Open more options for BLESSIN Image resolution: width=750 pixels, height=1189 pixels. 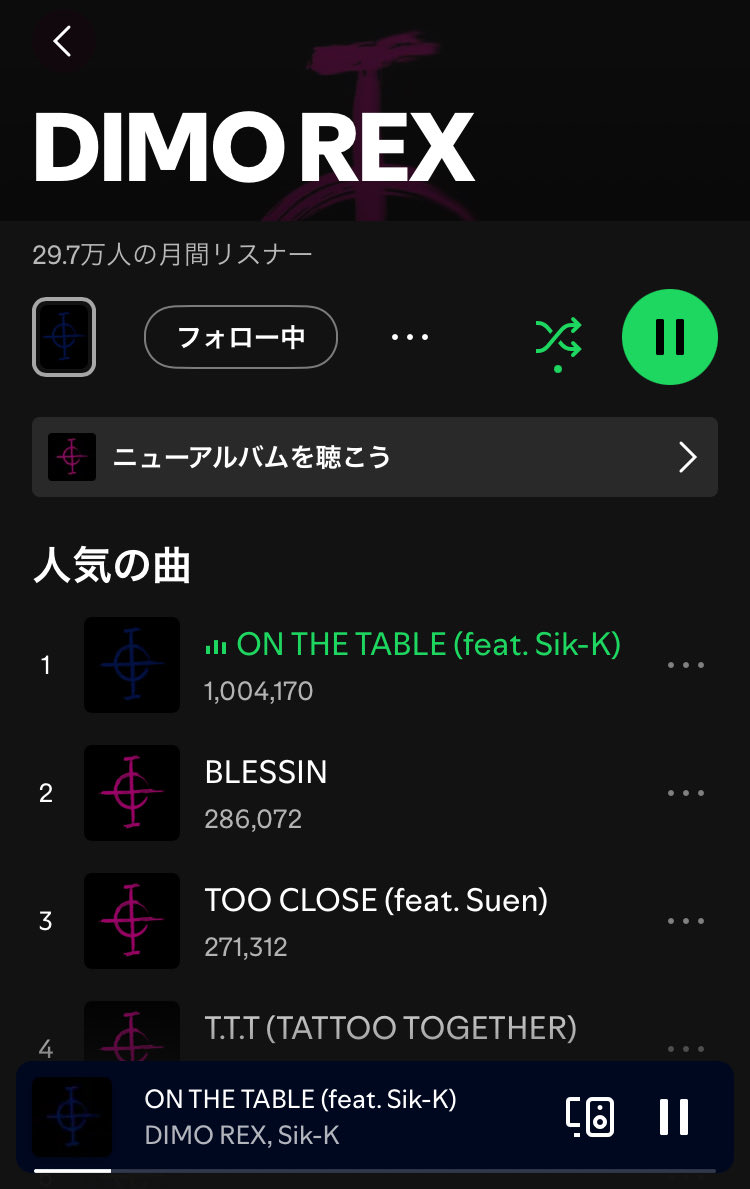pyautogui.click(x=686, y=793)
